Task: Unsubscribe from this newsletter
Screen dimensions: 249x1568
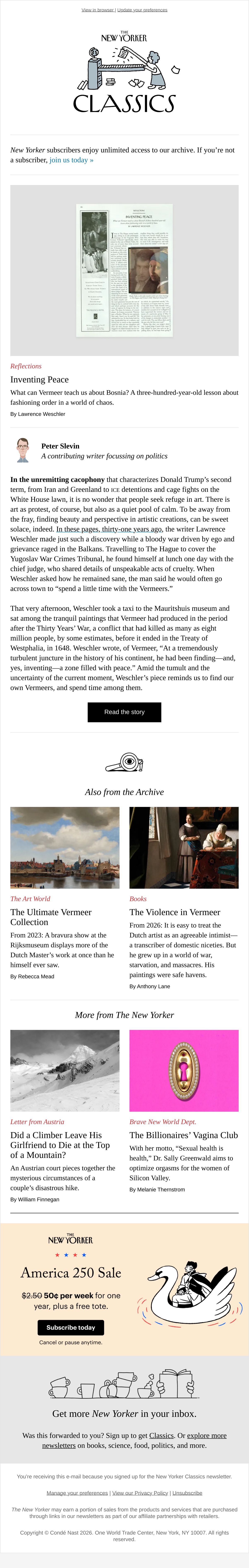Action: pyautogui.click(x=187, y=1492)
